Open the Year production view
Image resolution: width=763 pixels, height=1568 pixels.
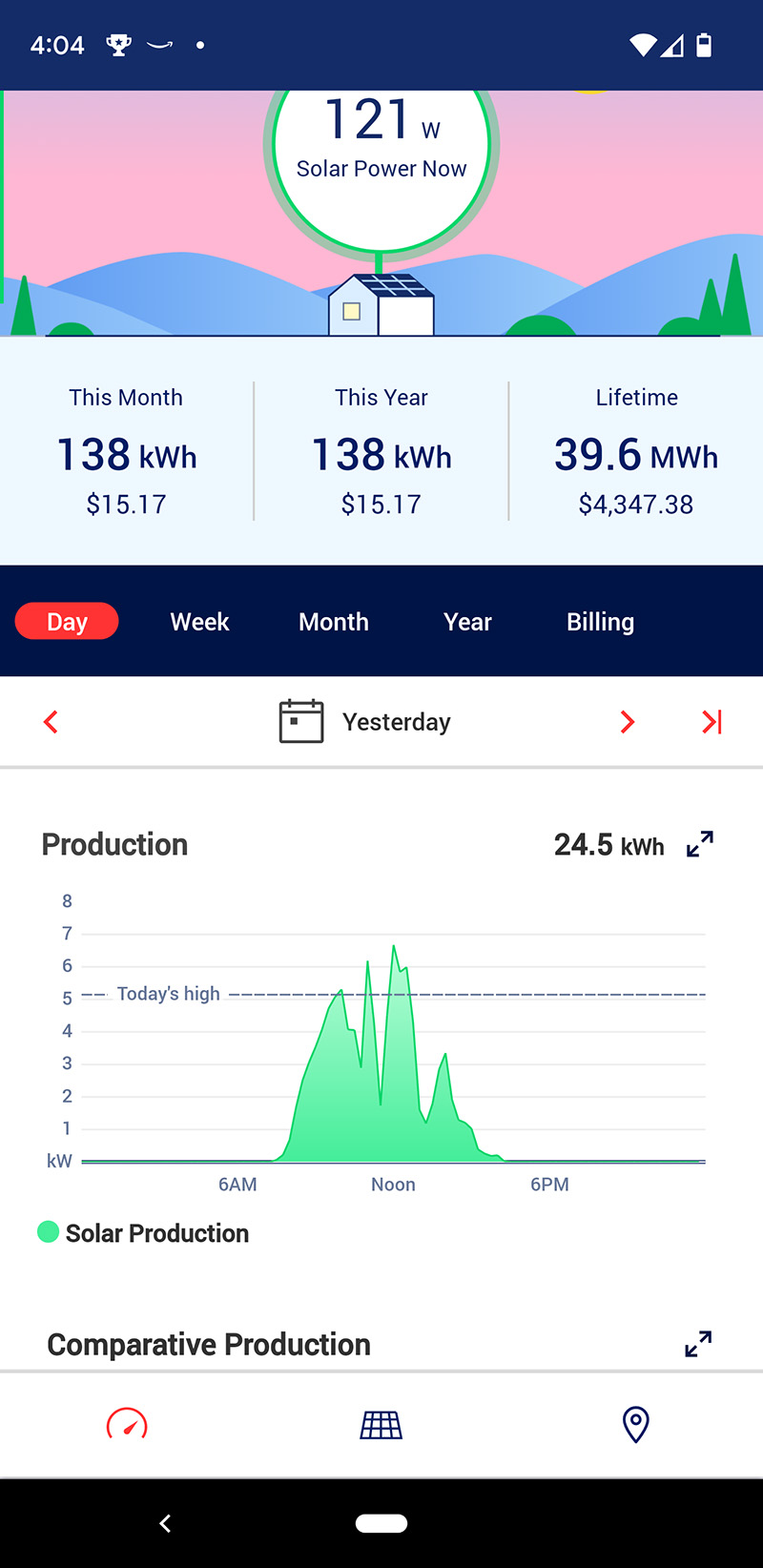(467, 622)
